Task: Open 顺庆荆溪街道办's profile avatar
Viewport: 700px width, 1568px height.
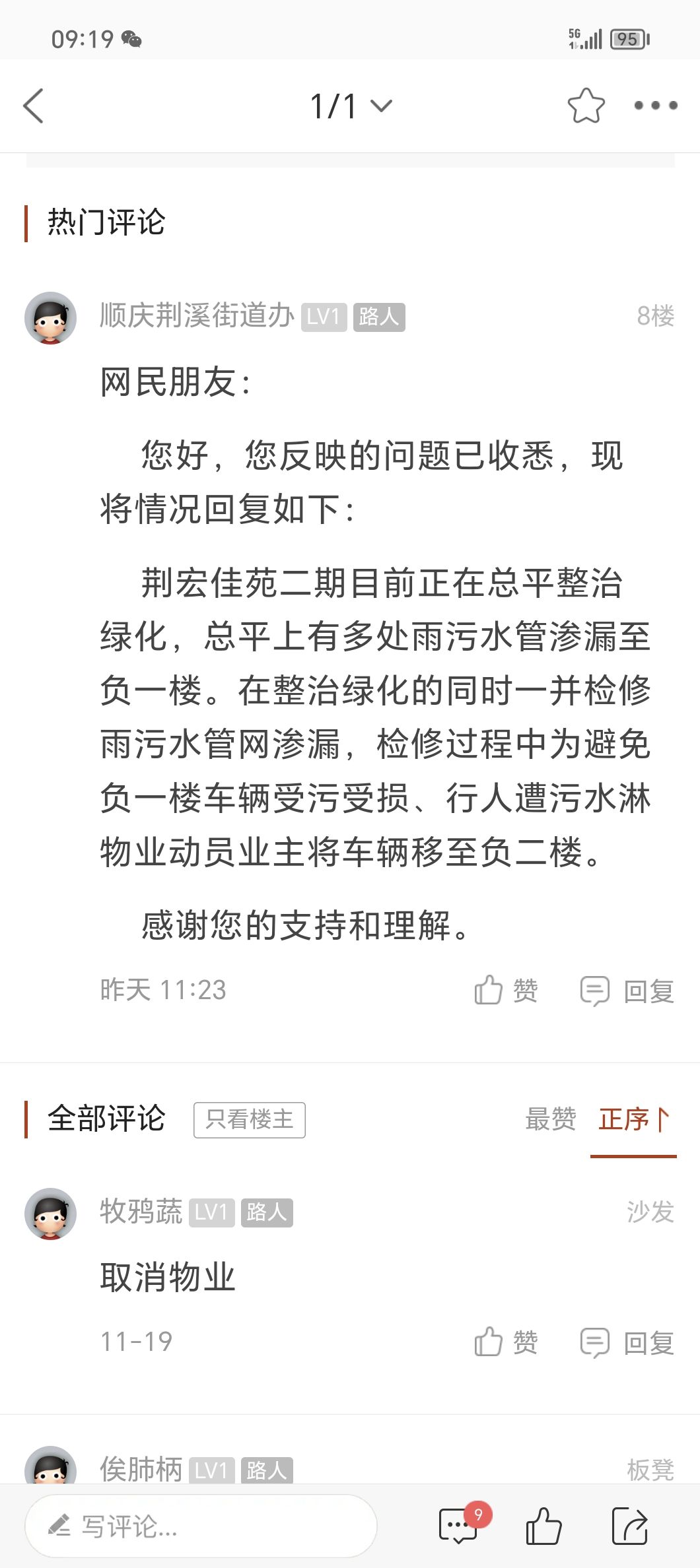Action: pyautogui.click(x=51, y=318)
